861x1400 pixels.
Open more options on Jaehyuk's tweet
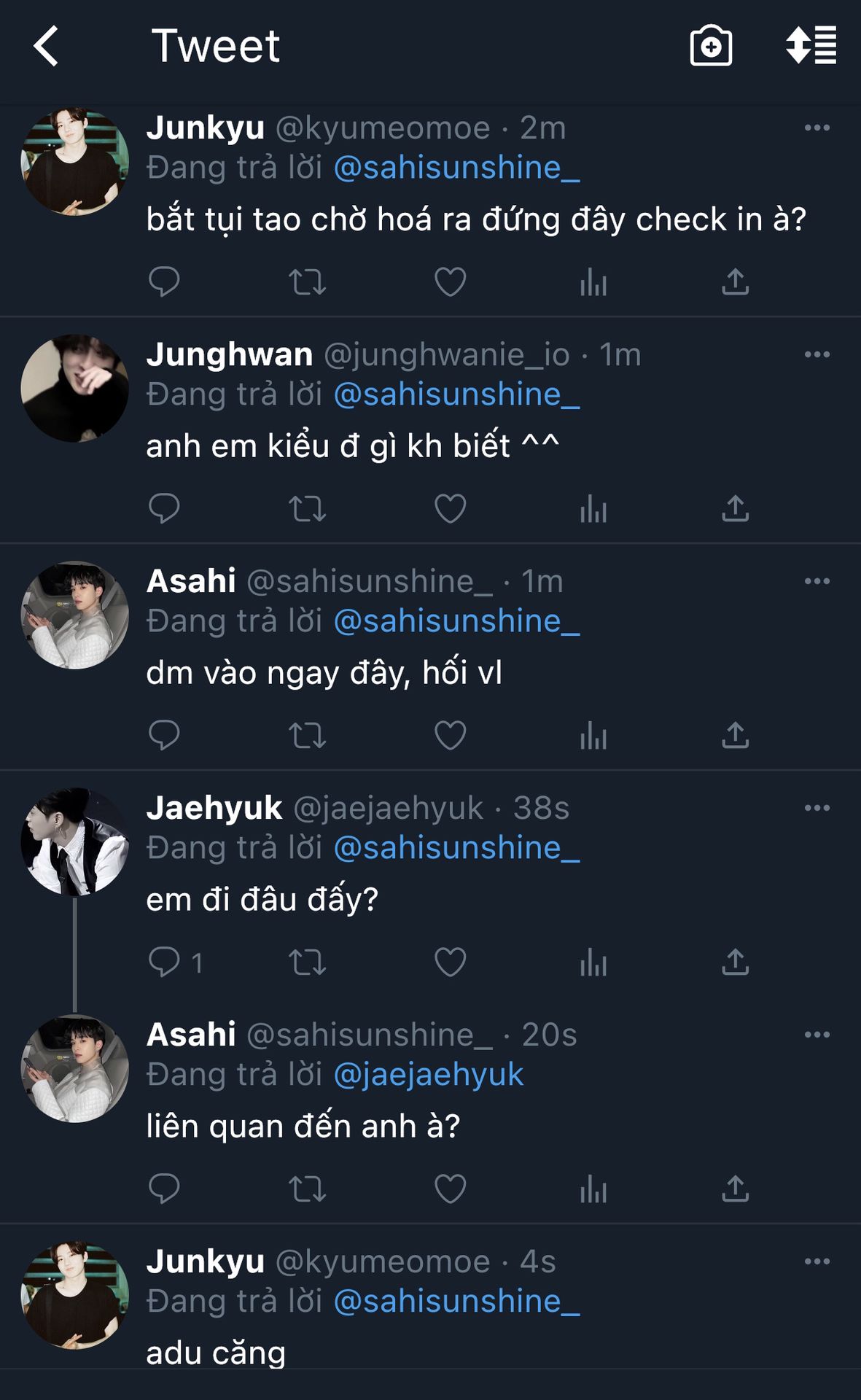[817, 808]
